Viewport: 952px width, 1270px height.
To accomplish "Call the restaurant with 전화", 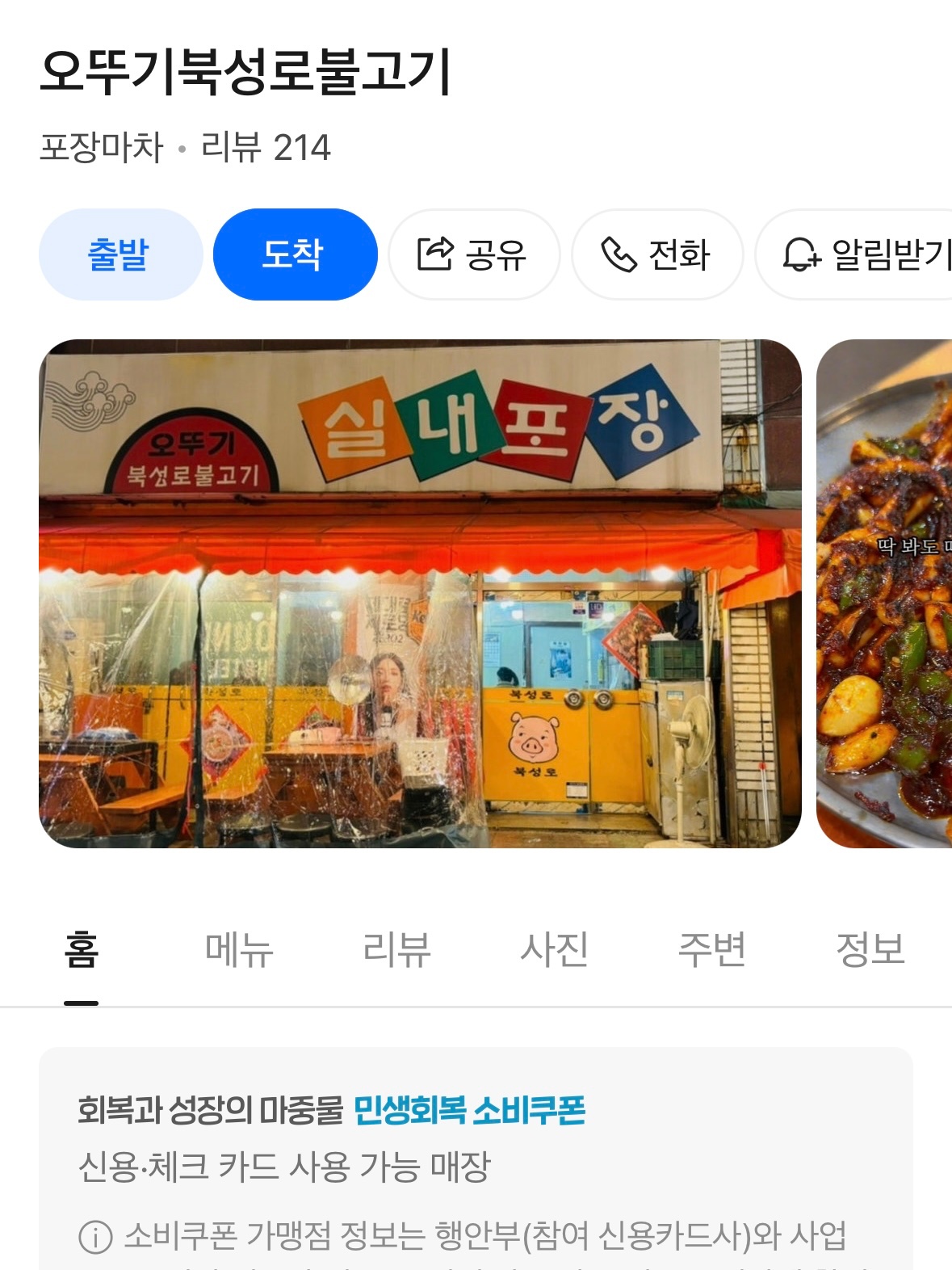I will 656,254.
